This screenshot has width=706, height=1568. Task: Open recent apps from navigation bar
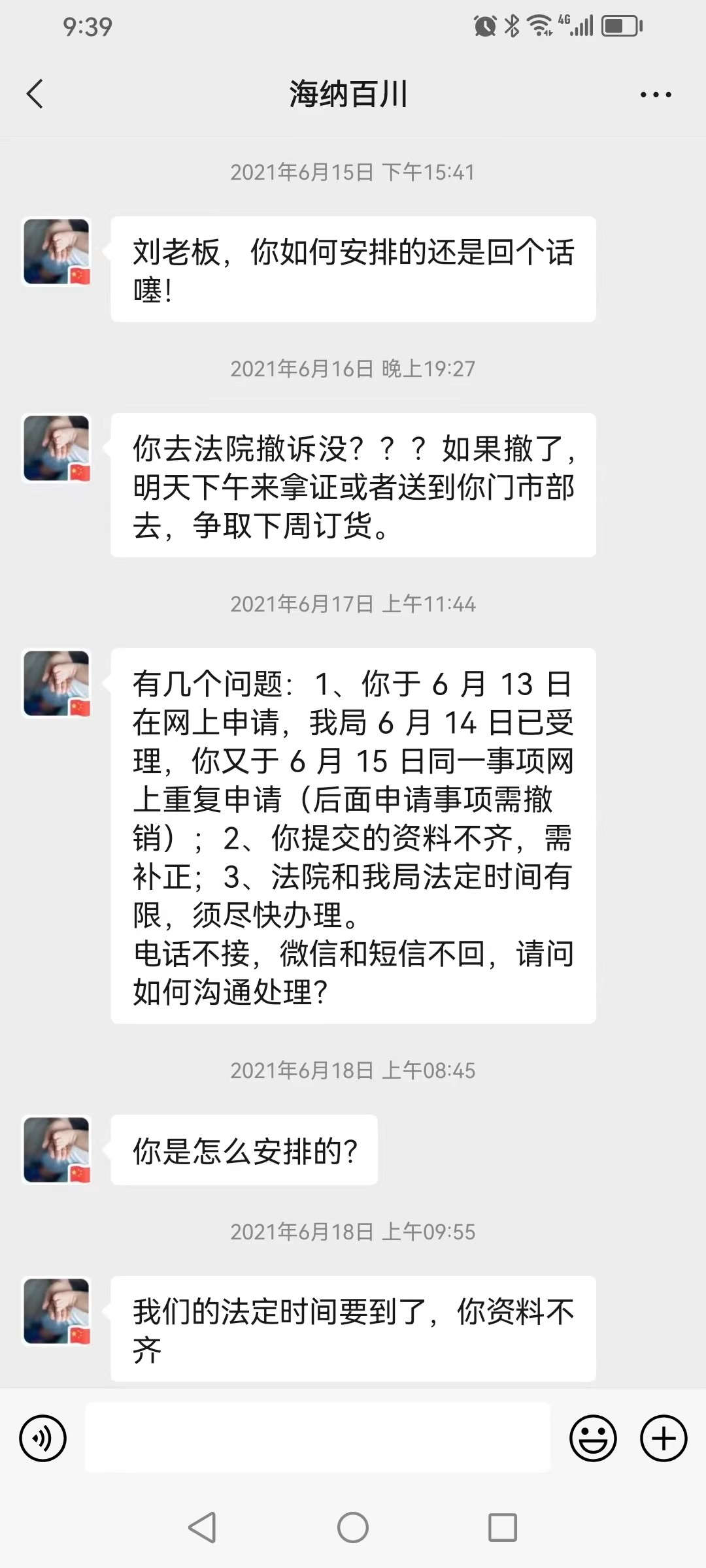(503, 1527)
